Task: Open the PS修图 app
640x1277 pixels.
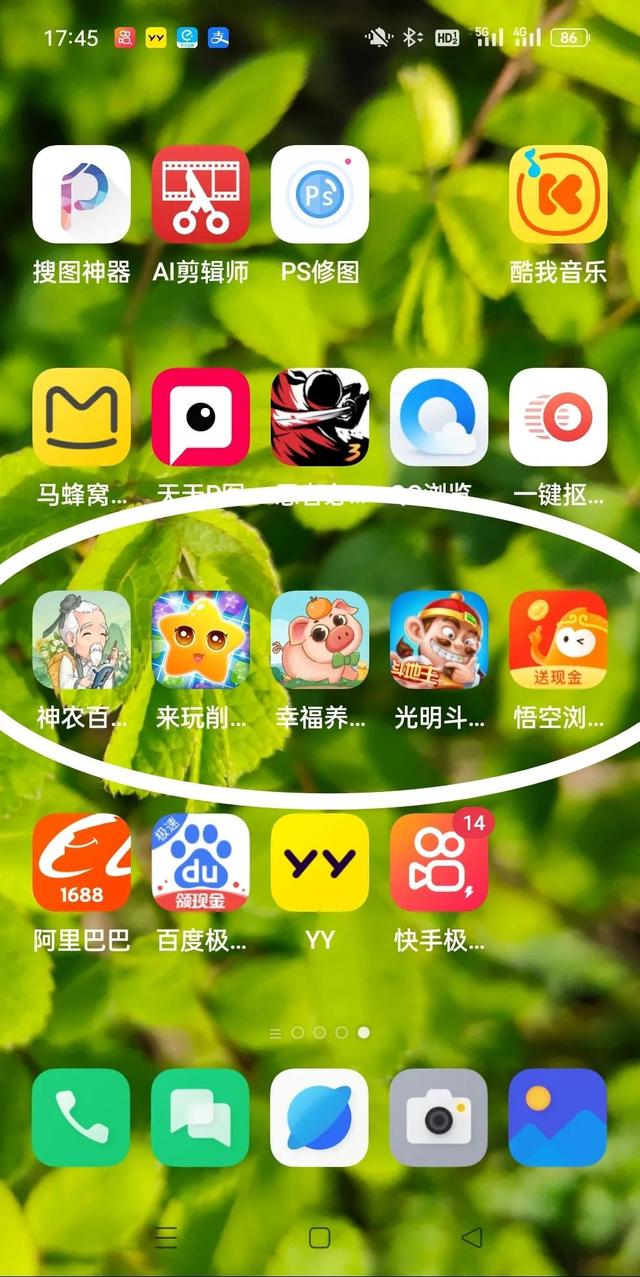Action: (x=319, y=195)
